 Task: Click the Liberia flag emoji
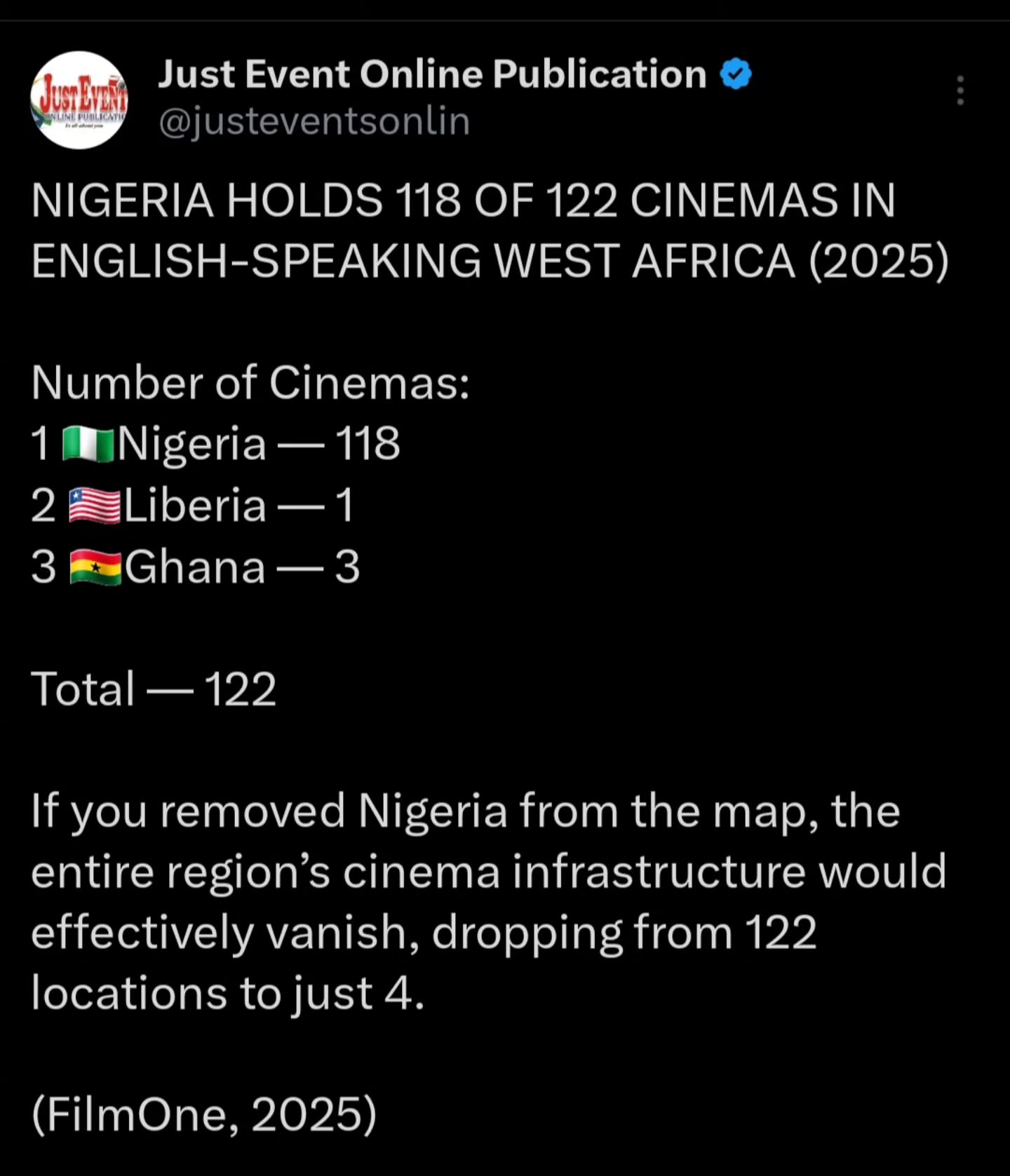pyautogui.click(x=93, y=503)
